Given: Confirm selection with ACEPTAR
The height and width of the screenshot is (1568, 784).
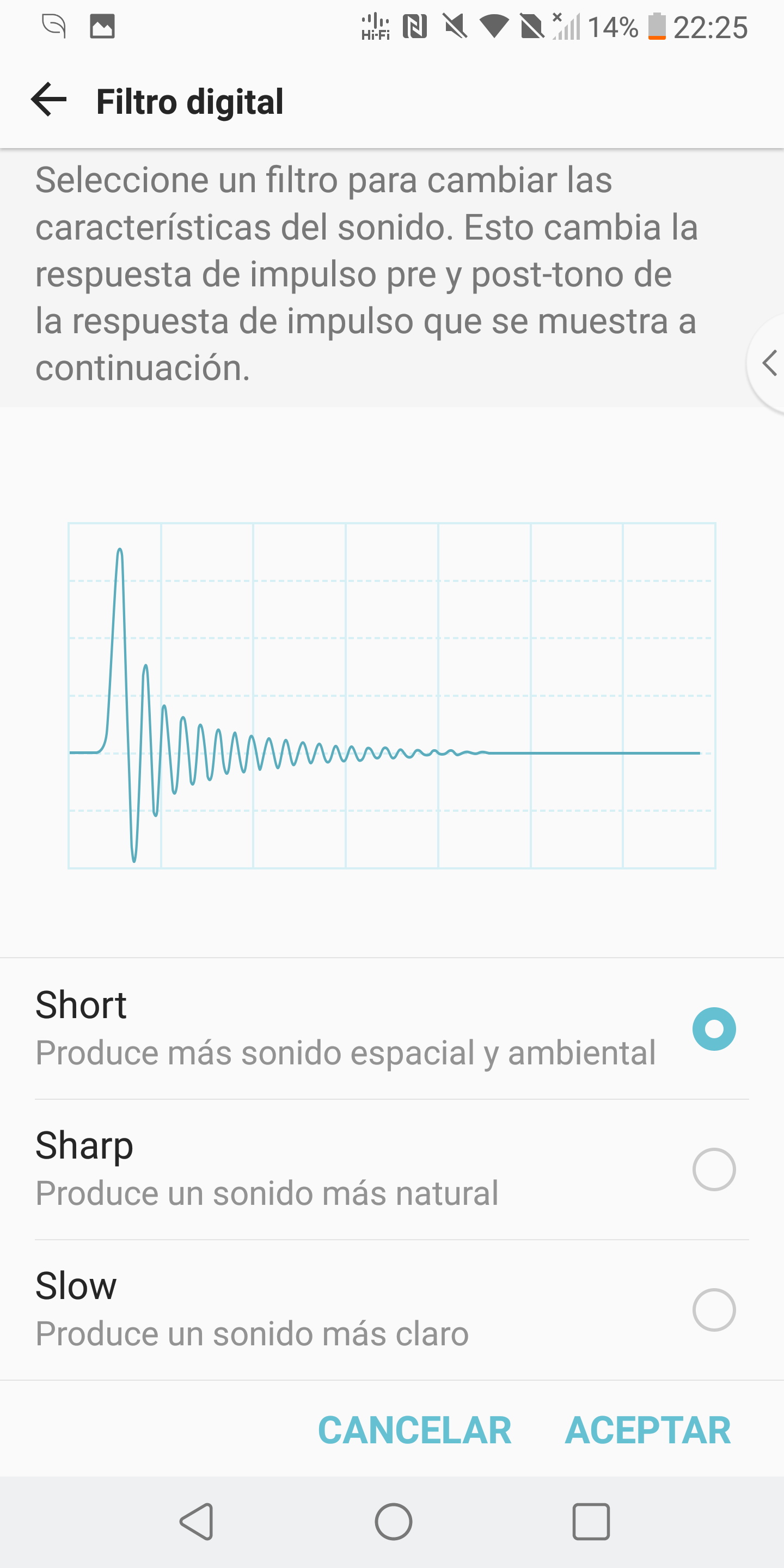Looking at the screenshot, I should coord(648,1430).
